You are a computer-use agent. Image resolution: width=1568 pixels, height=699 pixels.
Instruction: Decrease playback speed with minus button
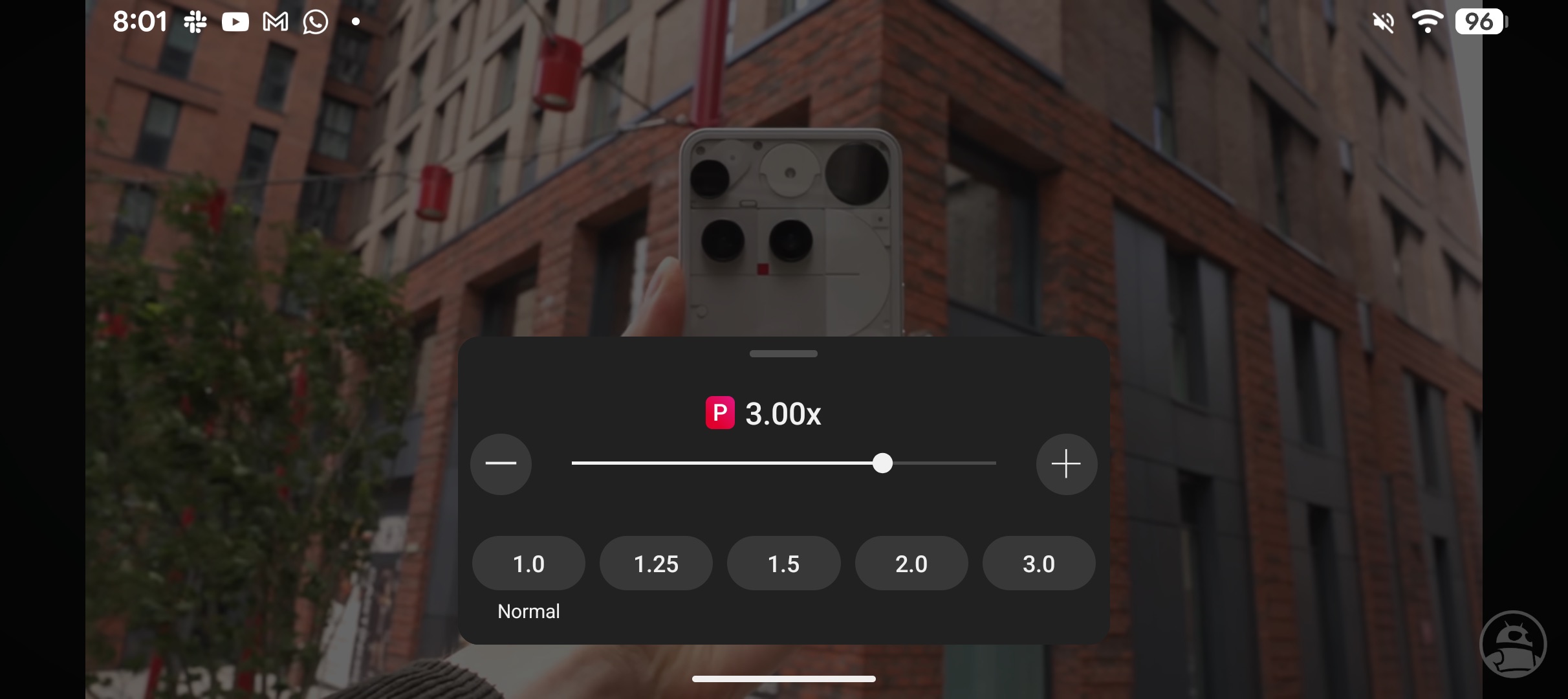pos(501,464)
